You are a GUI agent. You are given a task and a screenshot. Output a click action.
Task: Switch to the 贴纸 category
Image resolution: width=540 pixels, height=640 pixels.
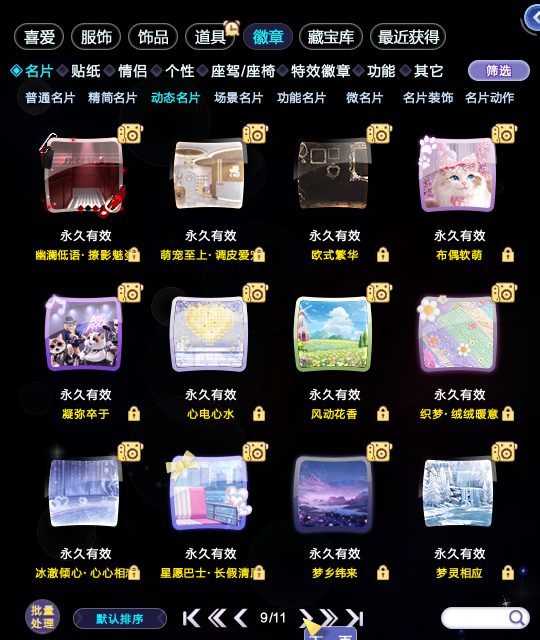tap(86, 71)
